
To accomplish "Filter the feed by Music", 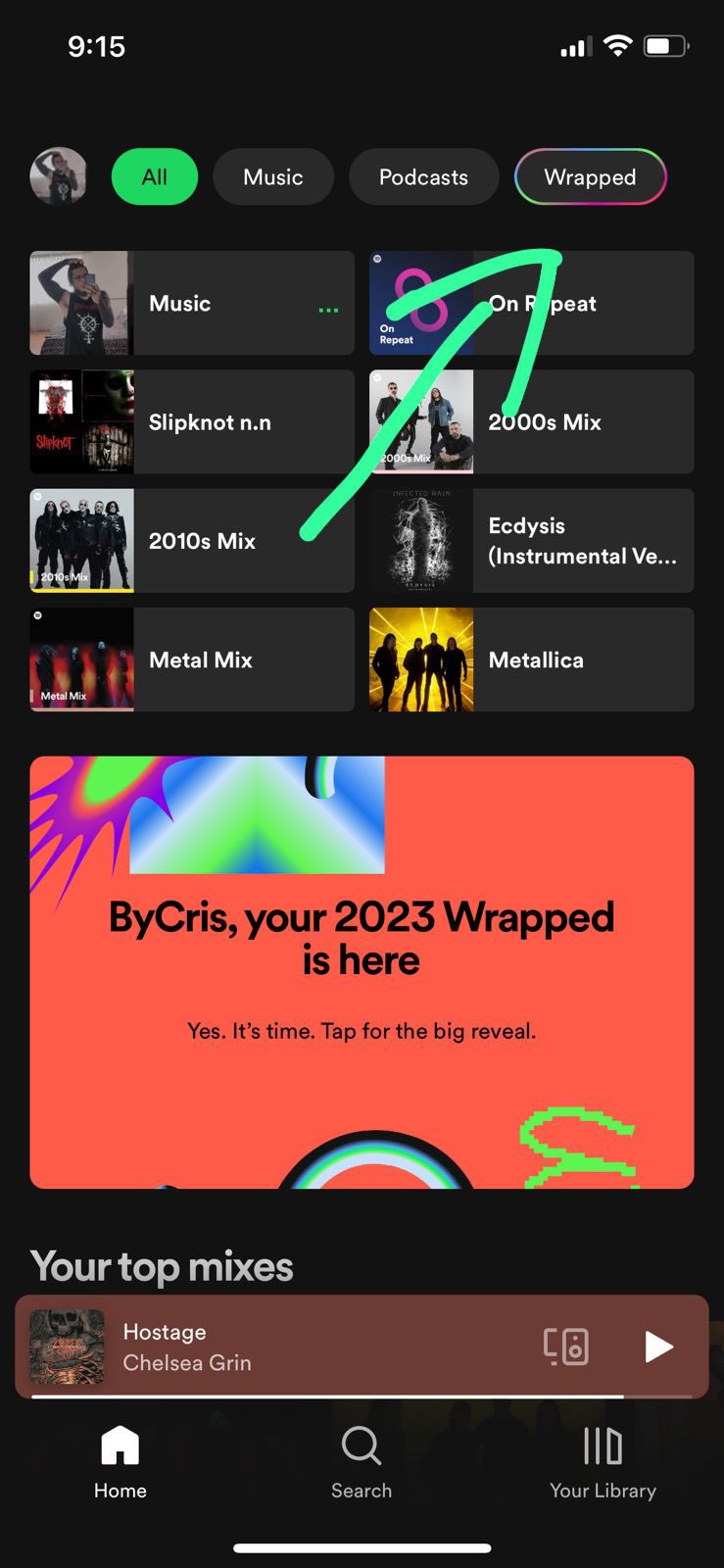I will (x=272, y=177).
